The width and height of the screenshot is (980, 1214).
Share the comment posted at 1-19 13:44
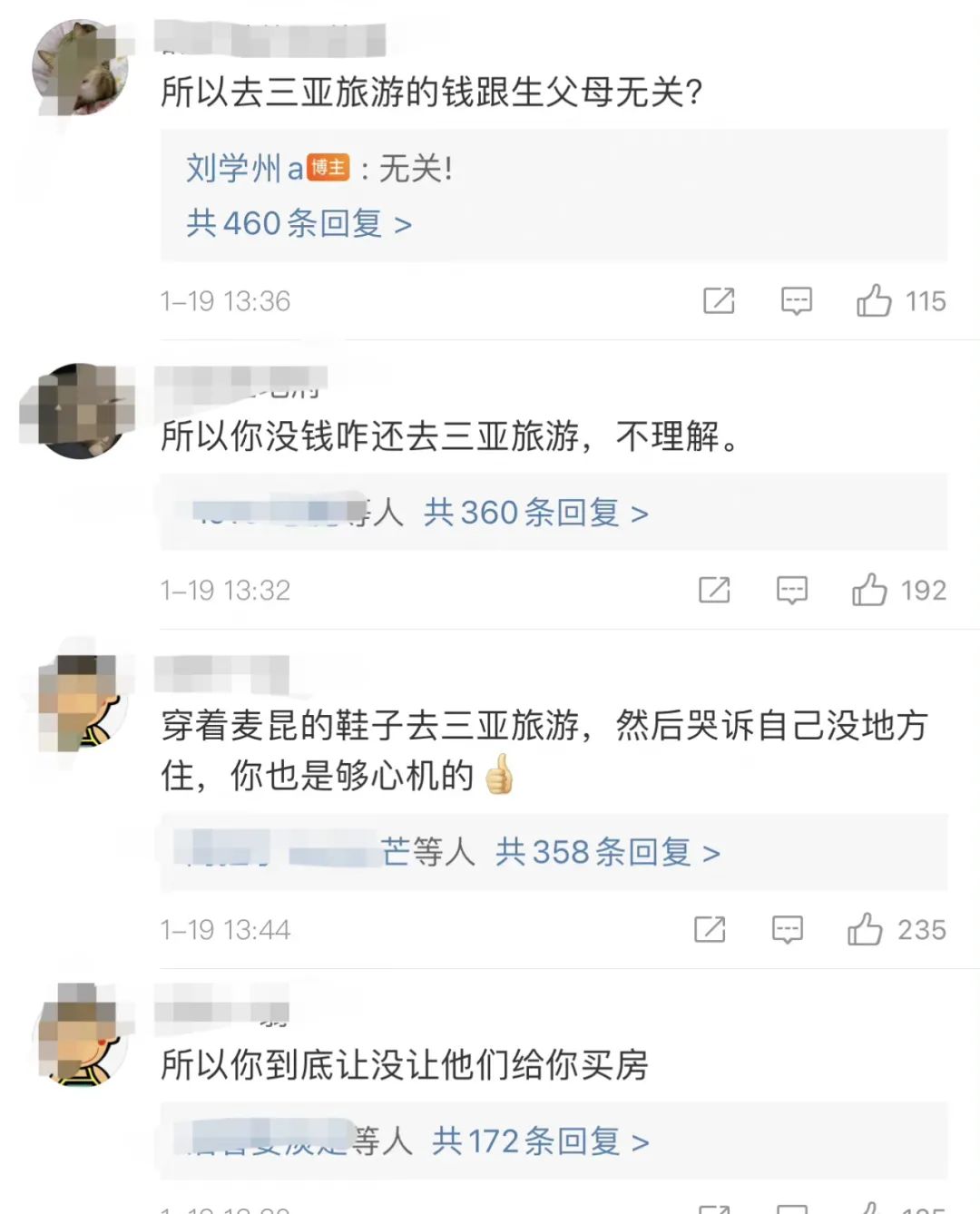click(710, 929)
